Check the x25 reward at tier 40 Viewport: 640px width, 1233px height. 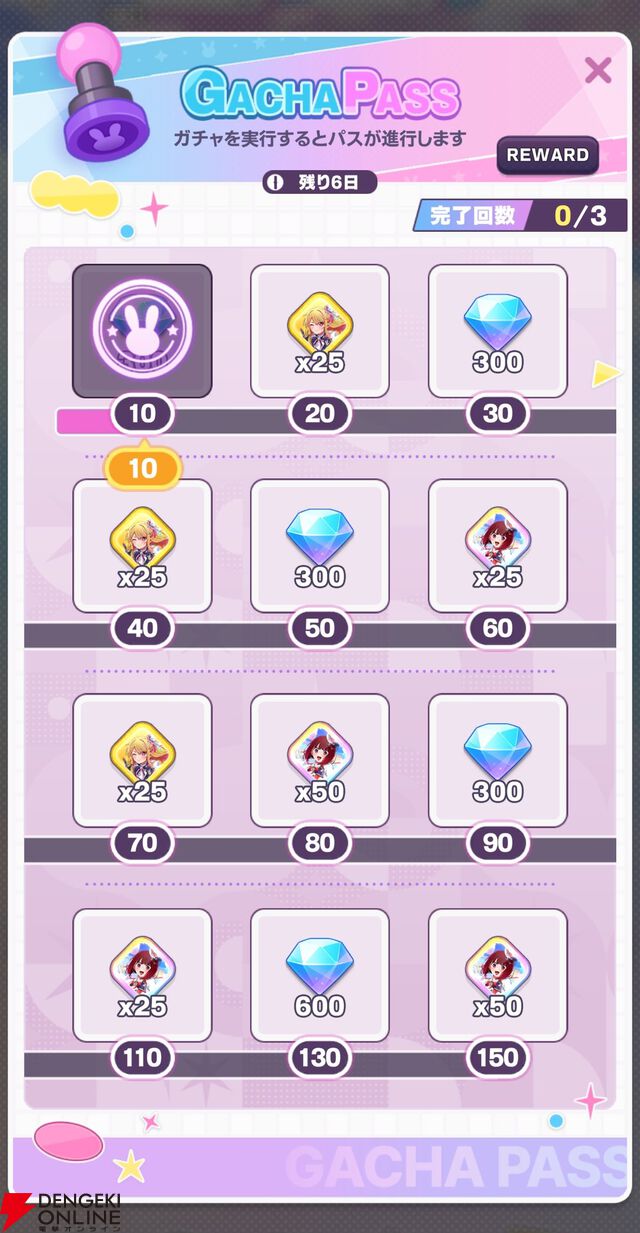(x=142, y=546)
